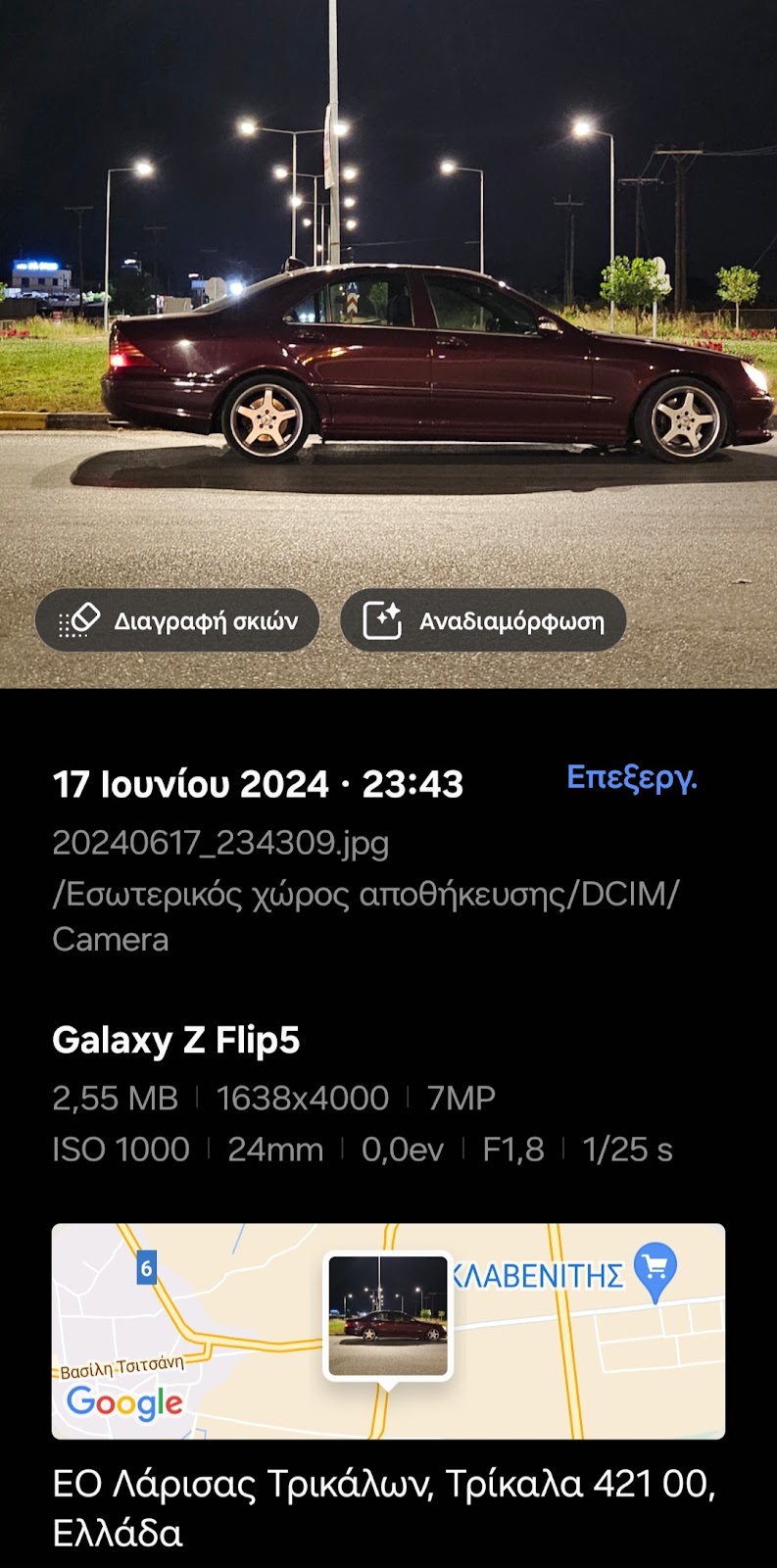Select the Αναδιαμόρφωση remaster chip
The image size is (777, 1568).
(483, 621)
